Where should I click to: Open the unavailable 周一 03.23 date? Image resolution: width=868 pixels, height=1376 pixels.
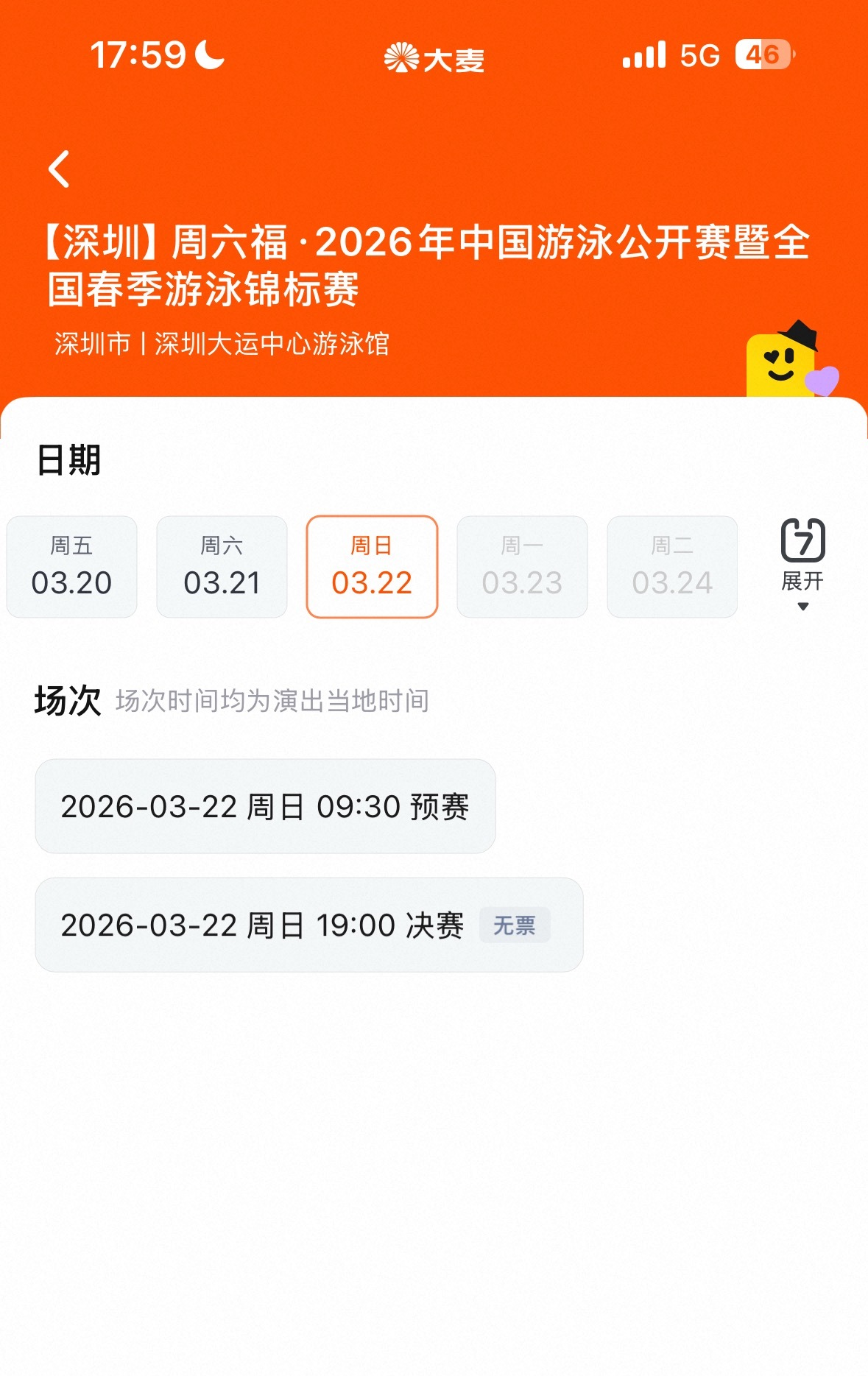pyautogui.click(x=522, y=565)
